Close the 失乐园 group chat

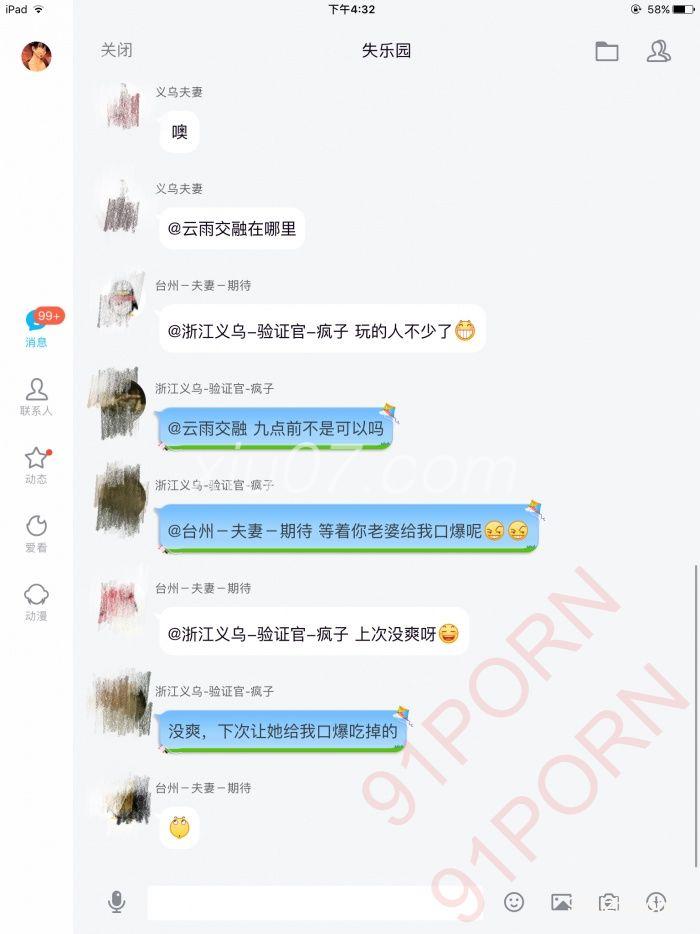116,50
